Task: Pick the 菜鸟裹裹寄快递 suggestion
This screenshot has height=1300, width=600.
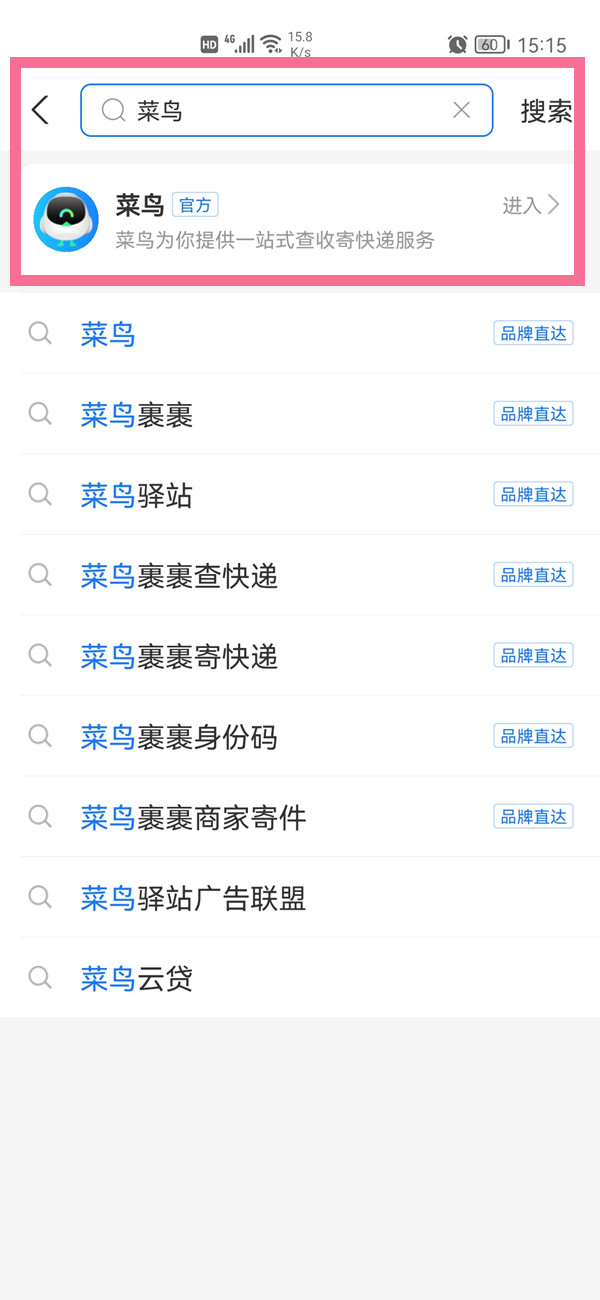Action: [300, 656]
